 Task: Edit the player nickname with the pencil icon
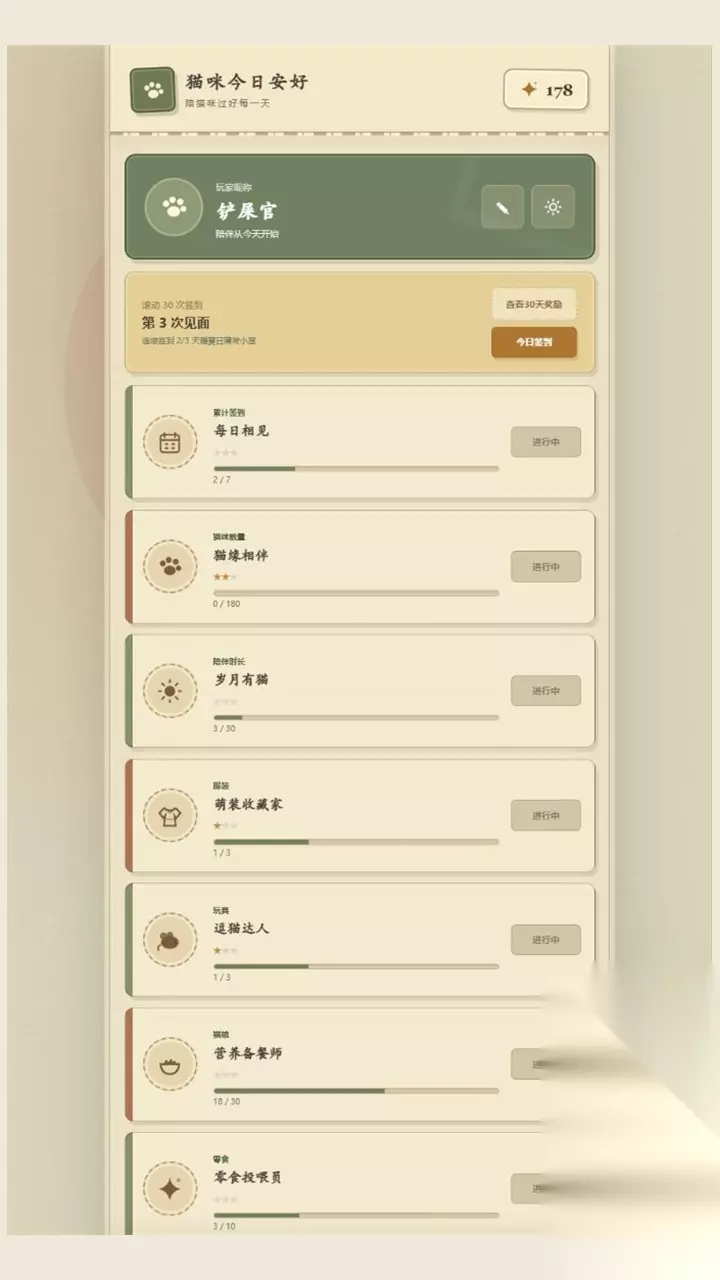pyautogui.click(x=502, y=207)
